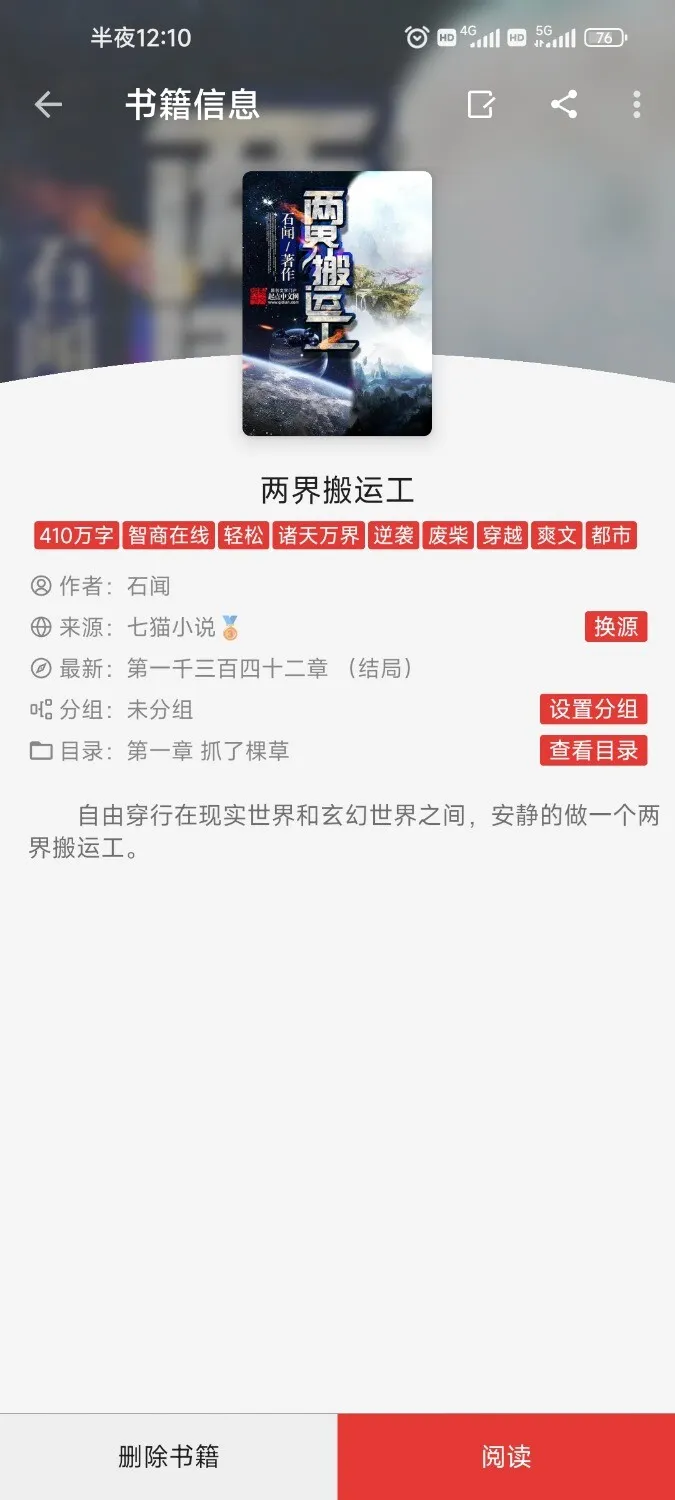Tap 阅读 to start reading
Viewport: 675px width, 1500px height.
506,1456
